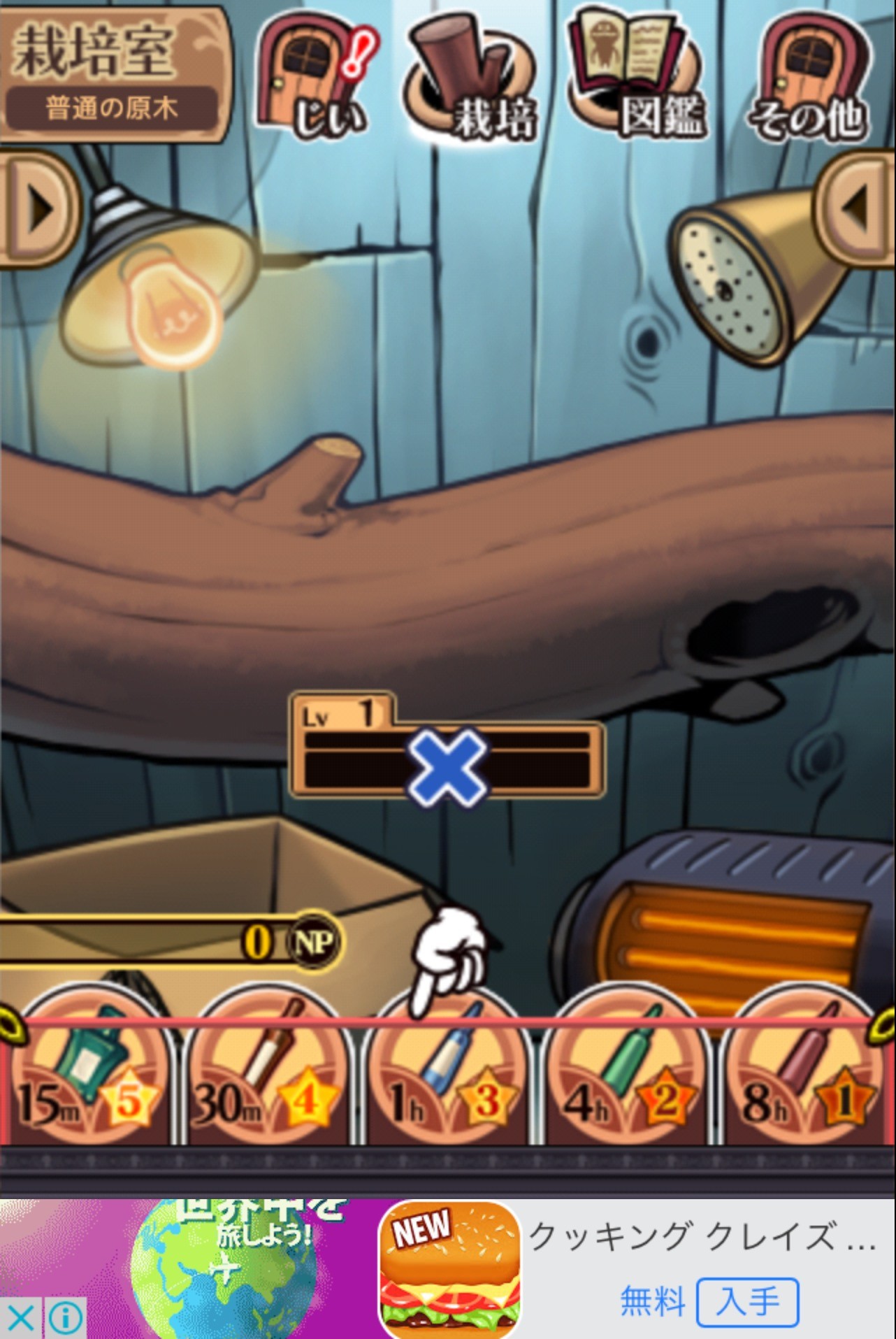Tap the left-pointing arrow at right edge
This screenshot has height=1339, width=896.
(857, 208)
